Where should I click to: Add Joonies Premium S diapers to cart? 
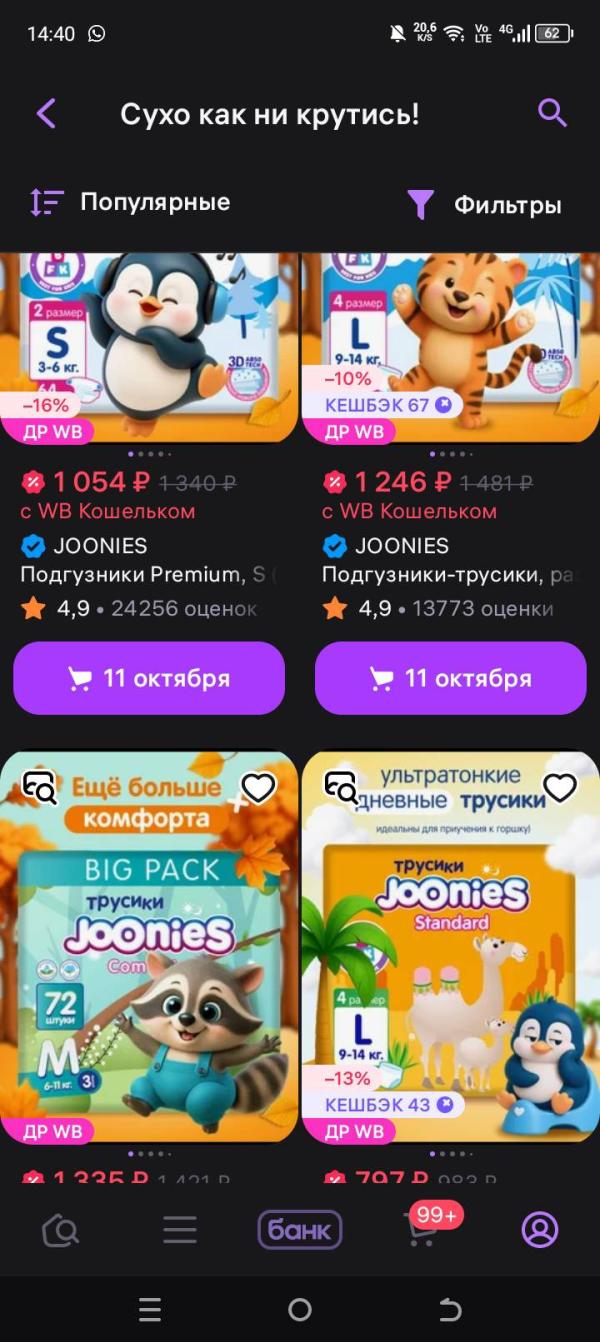click(149, 678)
